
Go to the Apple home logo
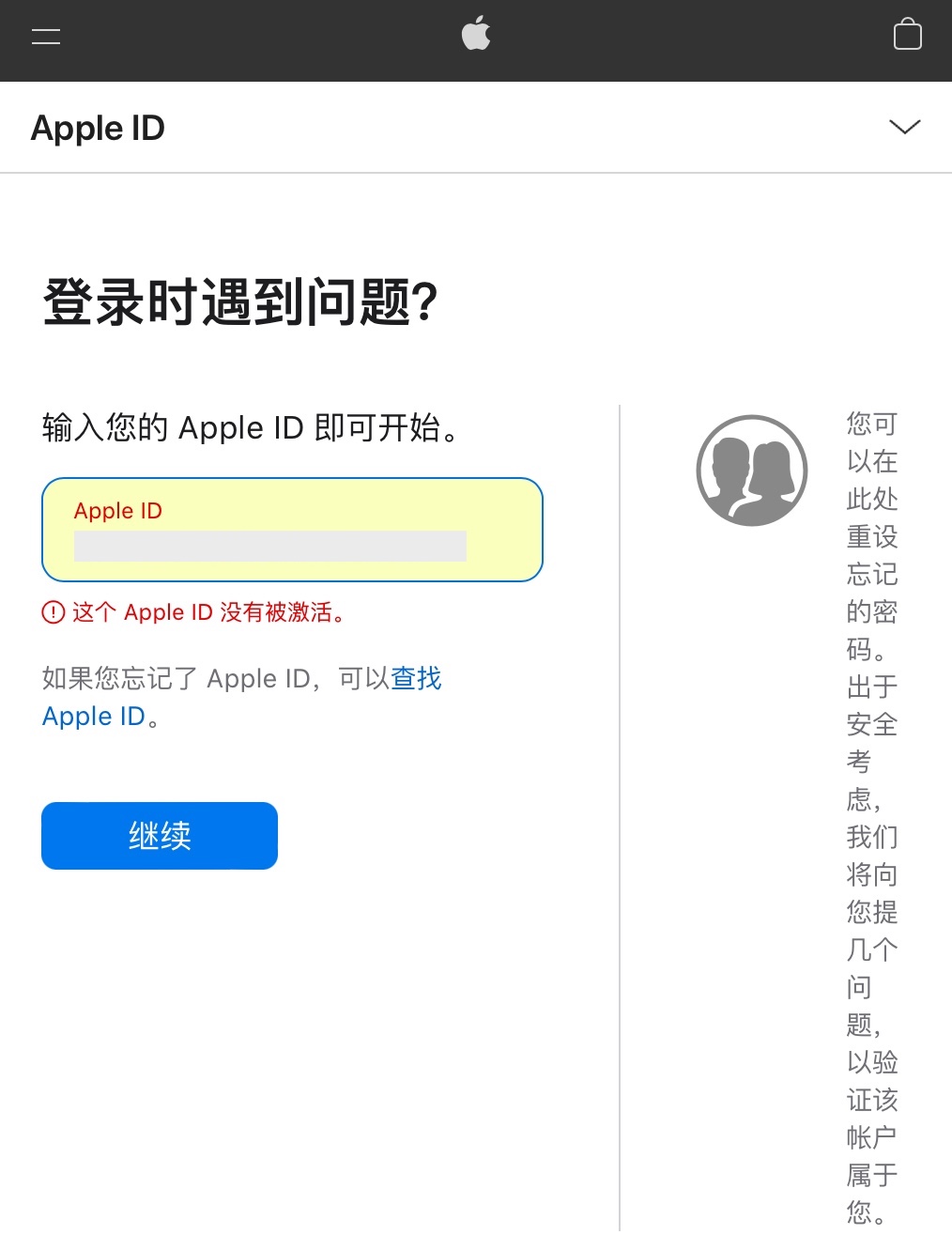(x=476, y=36)
